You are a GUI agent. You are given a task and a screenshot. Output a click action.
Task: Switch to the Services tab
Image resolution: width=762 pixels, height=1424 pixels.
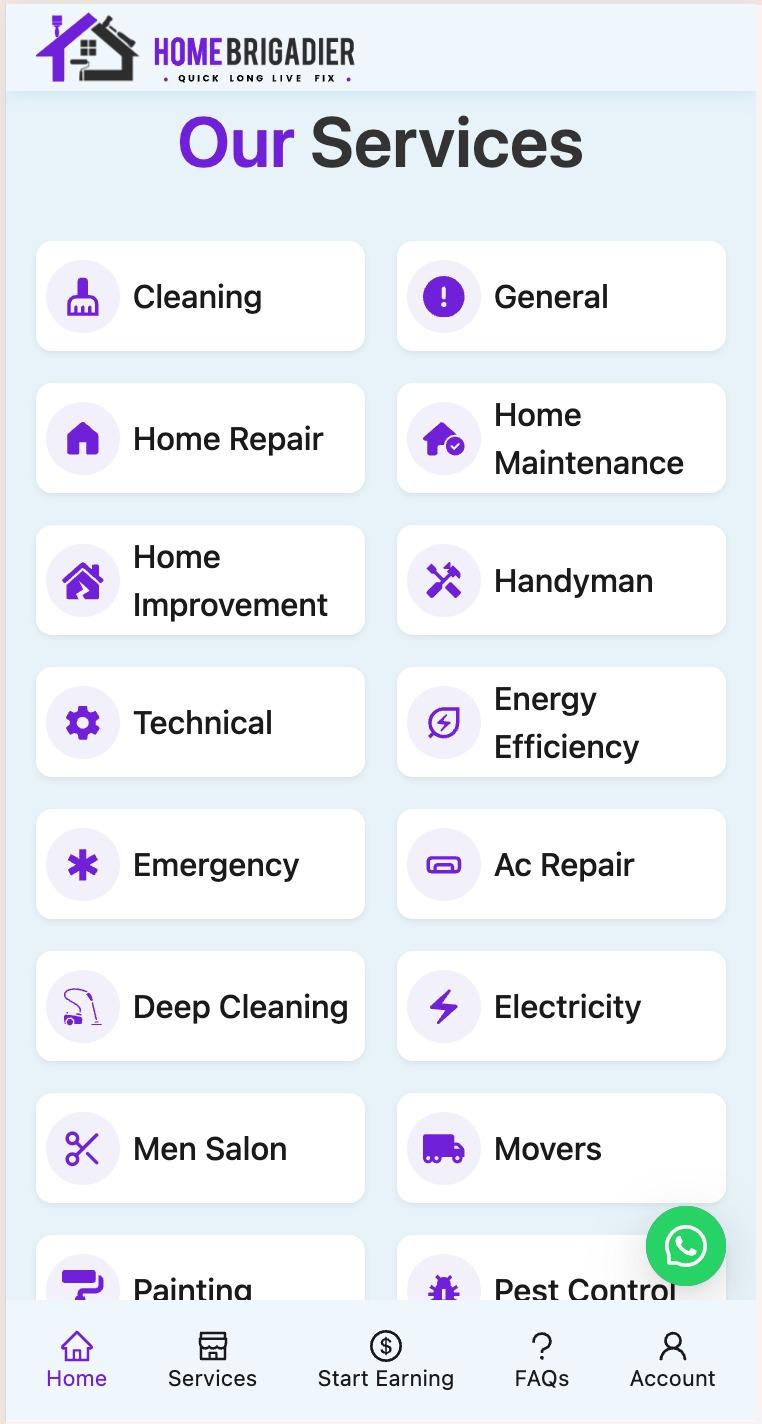(x=212, y=1360)
